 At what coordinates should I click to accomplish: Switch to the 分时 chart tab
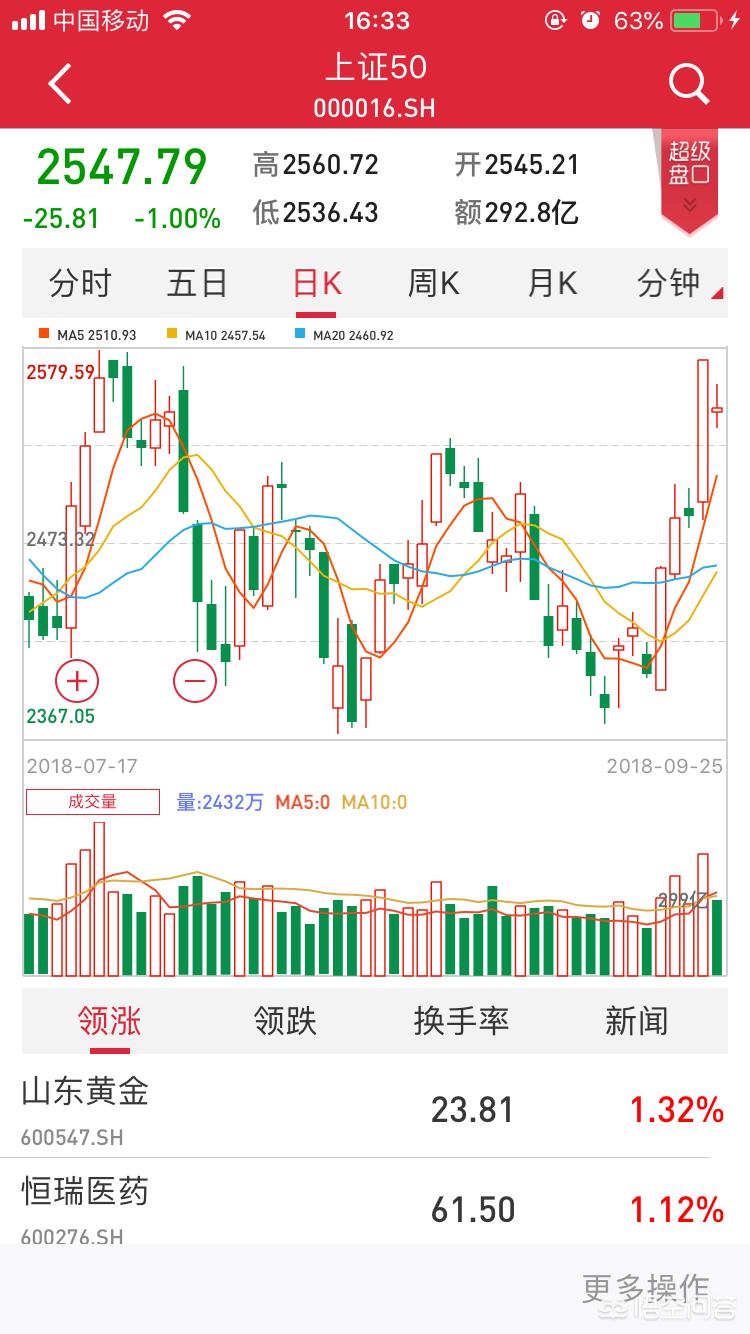point(80,284)
